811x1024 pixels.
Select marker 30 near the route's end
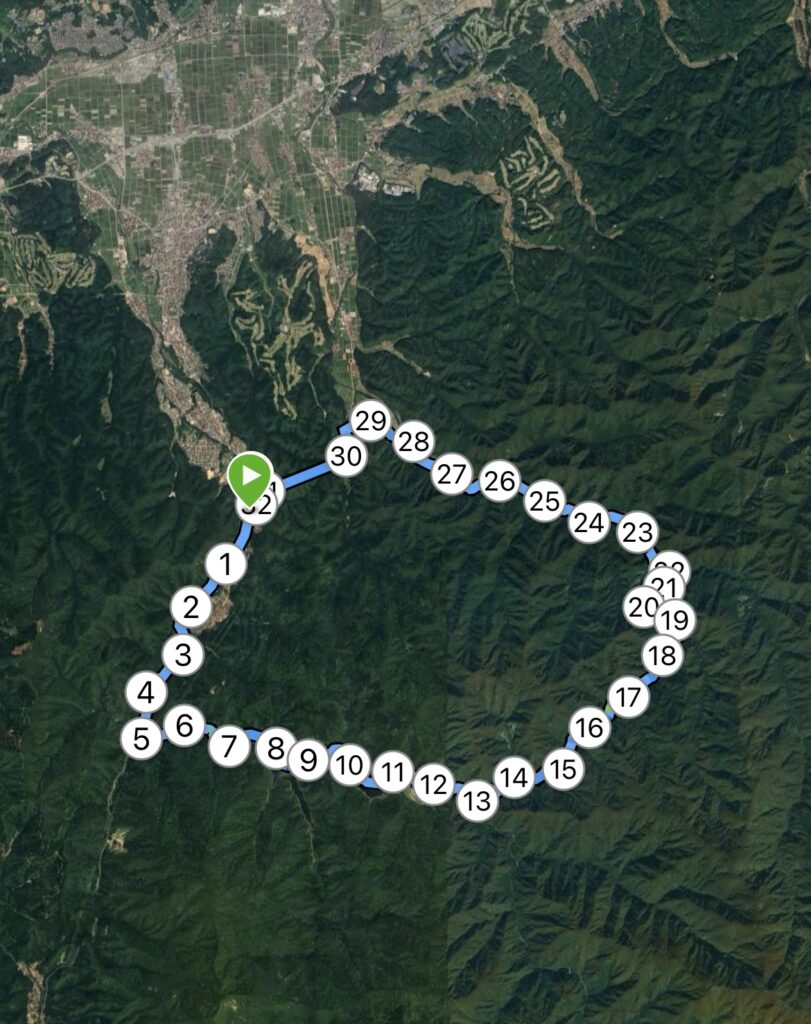(x=346, y=457)
